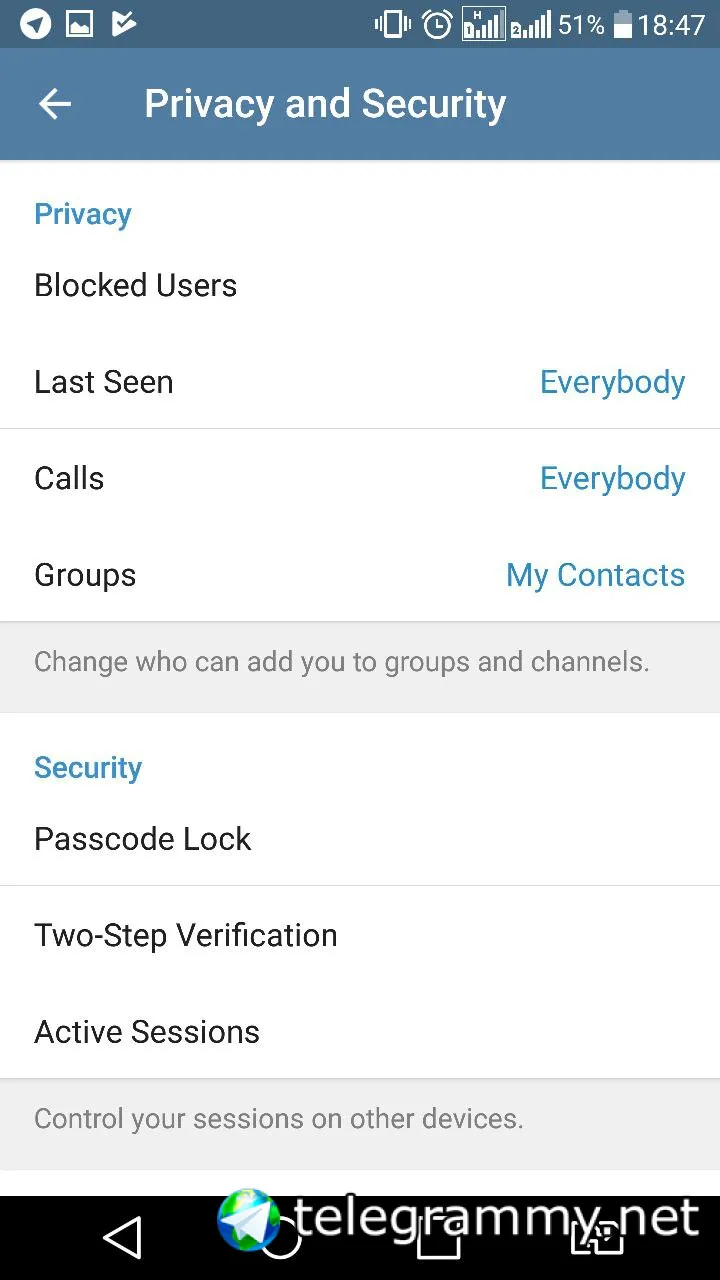720x1280 pixels.
Task: Go back using the app bar arrow
Action: [55, 104]
